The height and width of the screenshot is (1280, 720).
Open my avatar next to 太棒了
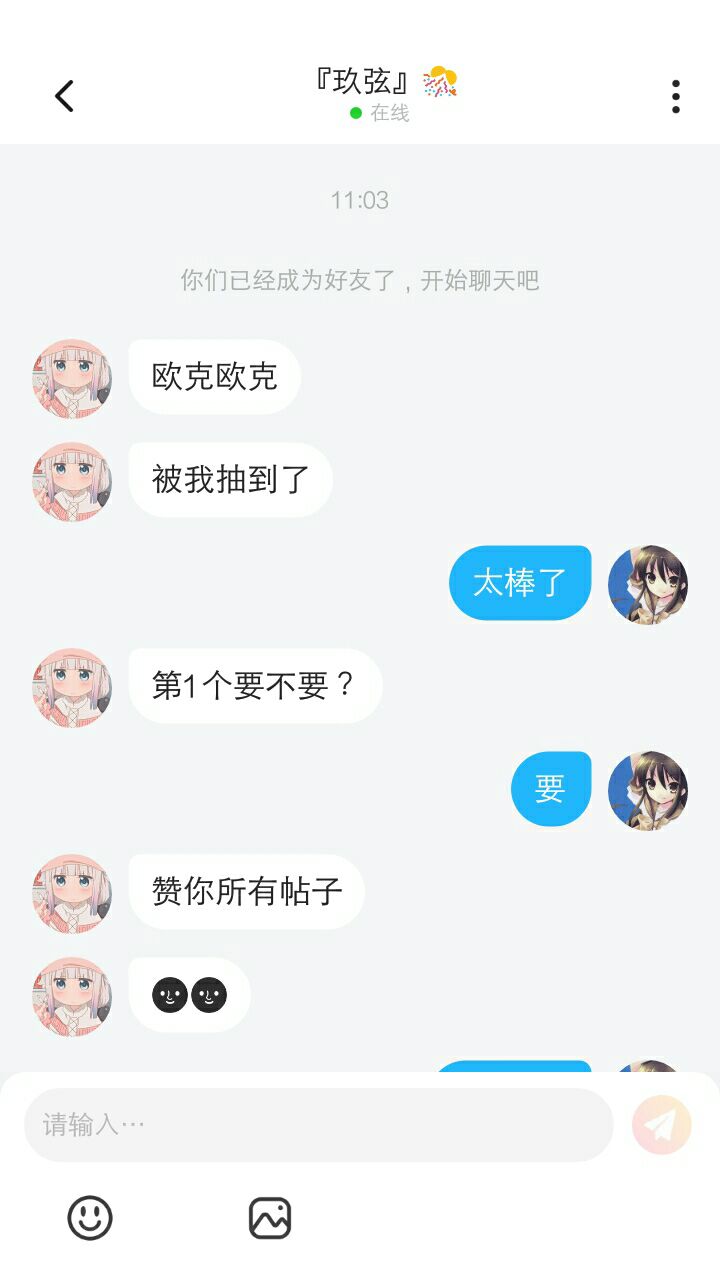pos(648,584)
